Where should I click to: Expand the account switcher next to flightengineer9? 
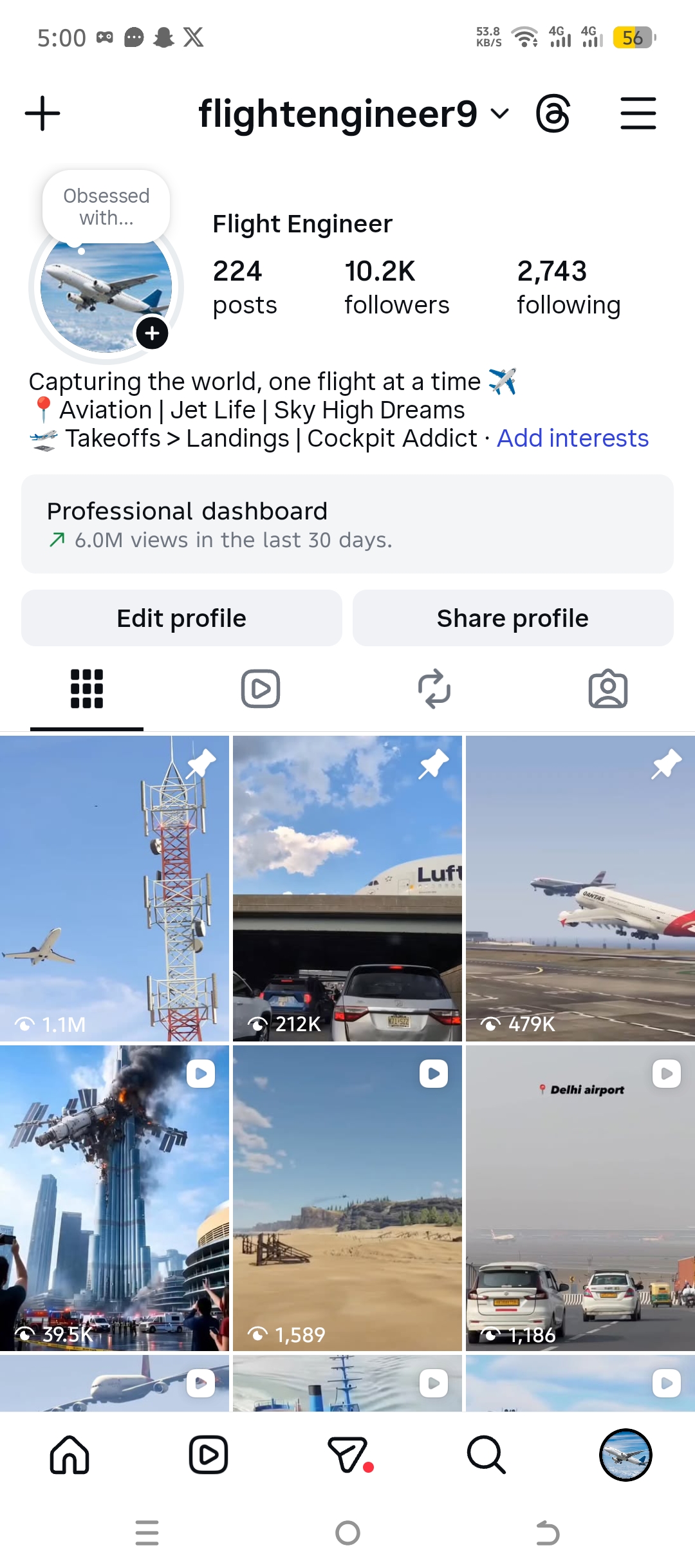click(x=501, y=115)
